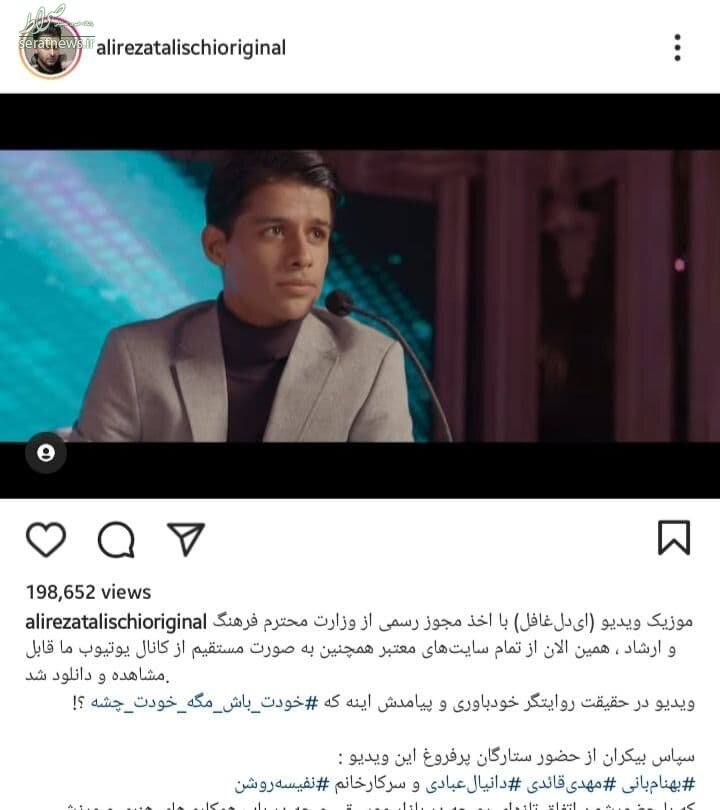
Task: Open alirezatalischioriginal's profile picture
Action: click(50, 48)
